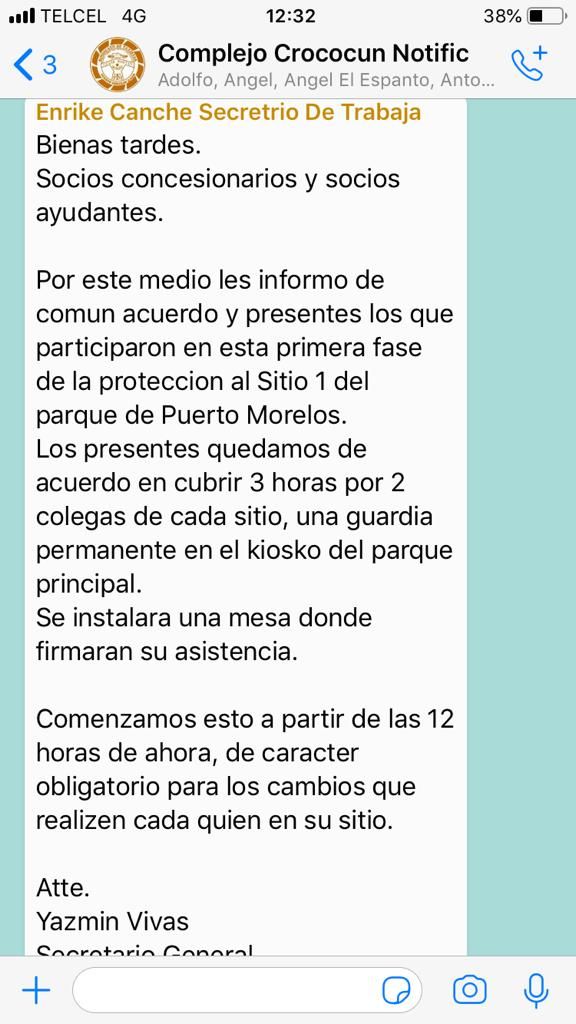Start a group call
Image resolution: width=576 pixels, height=1024 pixels.
point(529,63)
